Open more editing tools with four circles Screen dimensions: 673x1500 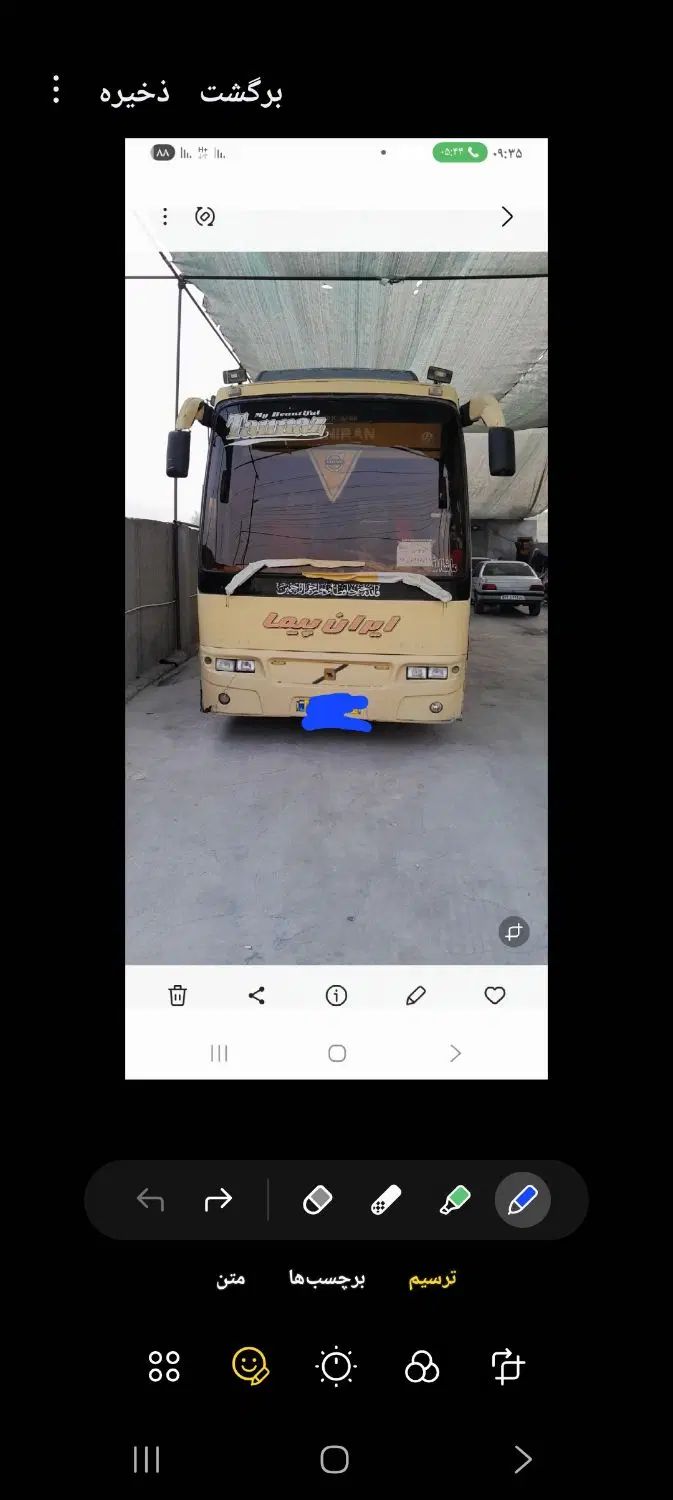coord(164,1366)
